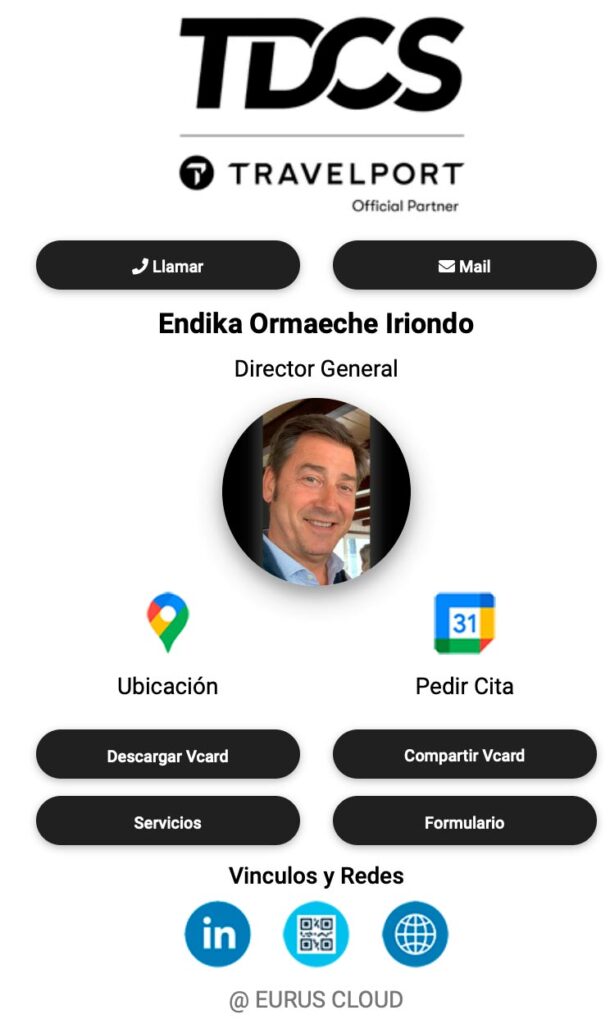Open Pedir Cita calendar icon
This screenshot has height=1024, width=610.
click(464, 623)
